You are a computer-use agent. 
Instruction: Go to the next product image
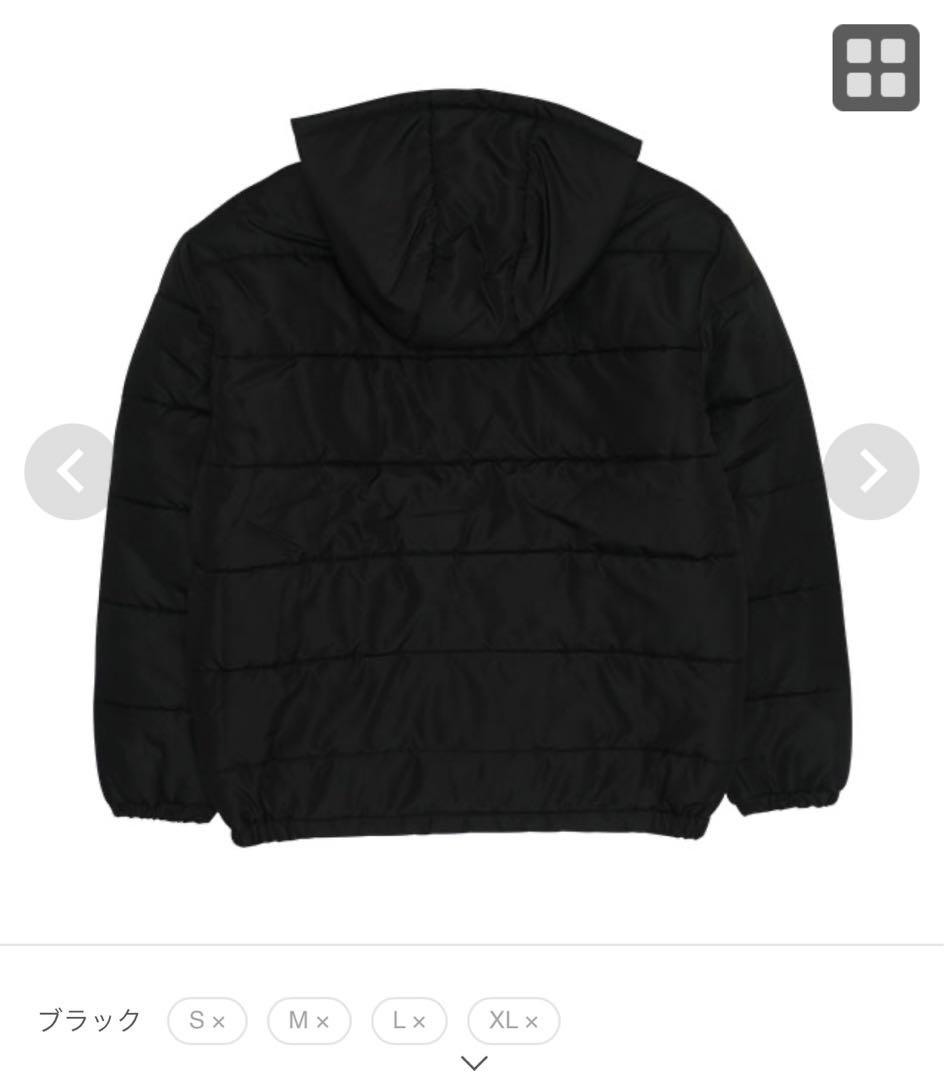[871, 471]
